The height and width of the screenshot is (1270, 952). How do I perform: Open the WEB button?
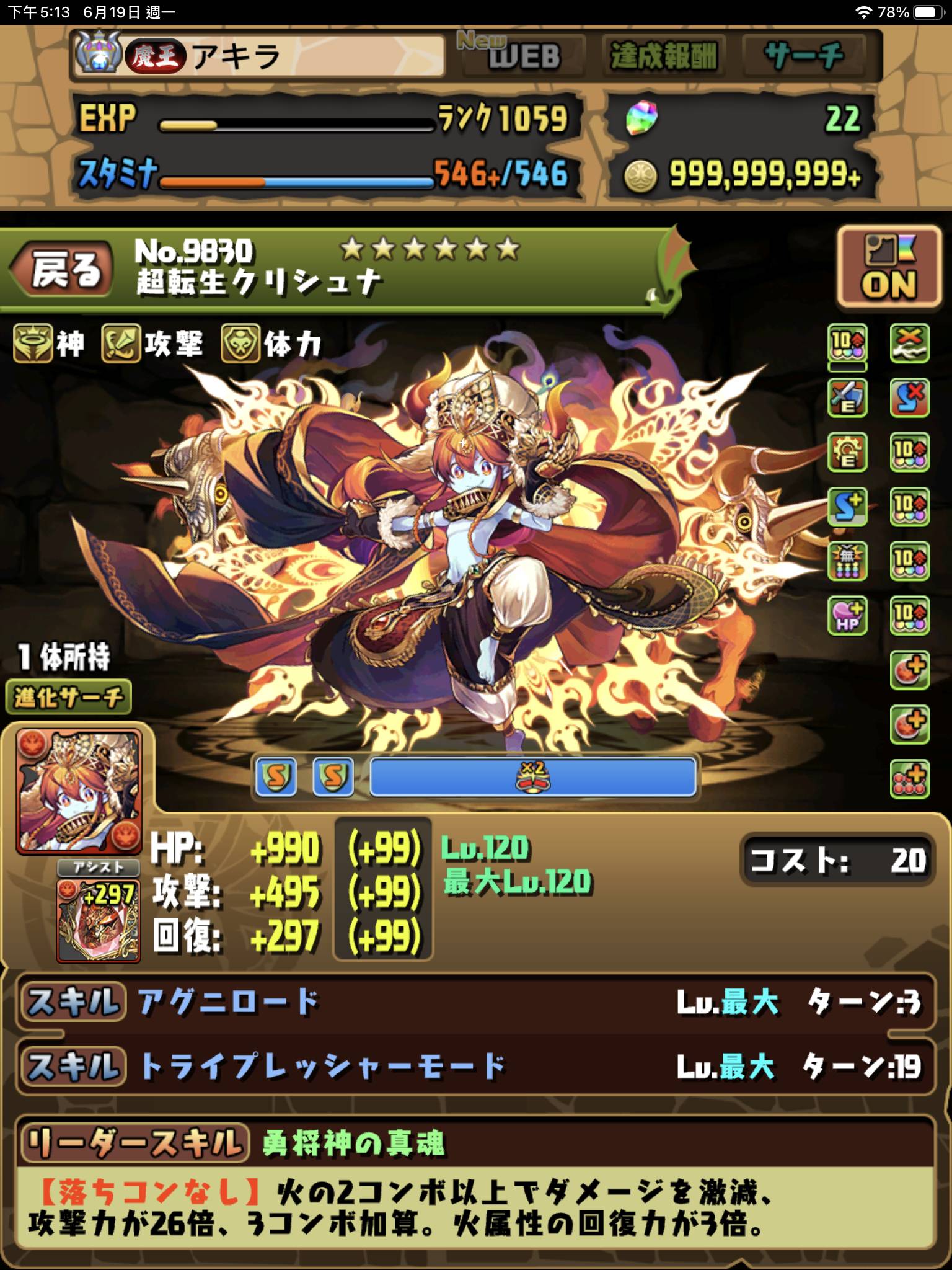click(522, 56)
